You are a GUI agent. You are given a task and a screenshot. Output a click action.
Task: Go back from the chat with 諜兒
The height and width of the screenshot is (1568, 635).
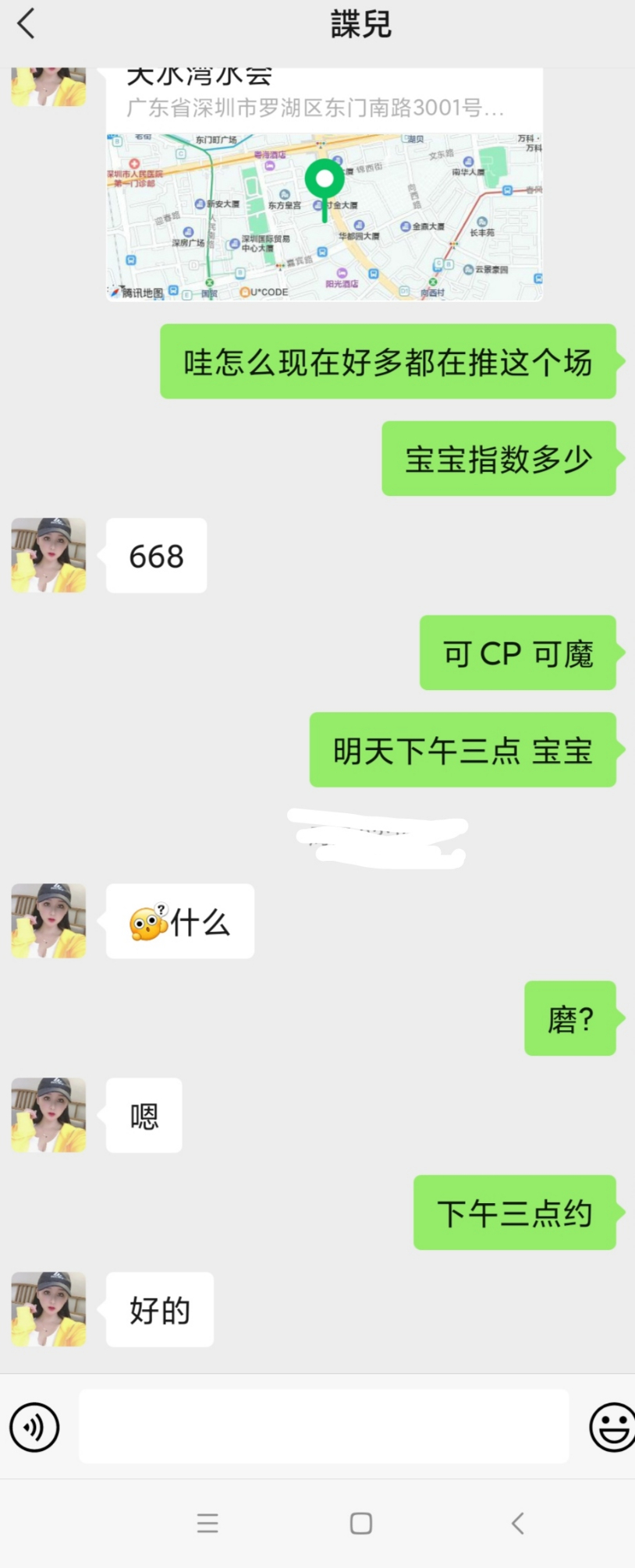tap(27, 23)
